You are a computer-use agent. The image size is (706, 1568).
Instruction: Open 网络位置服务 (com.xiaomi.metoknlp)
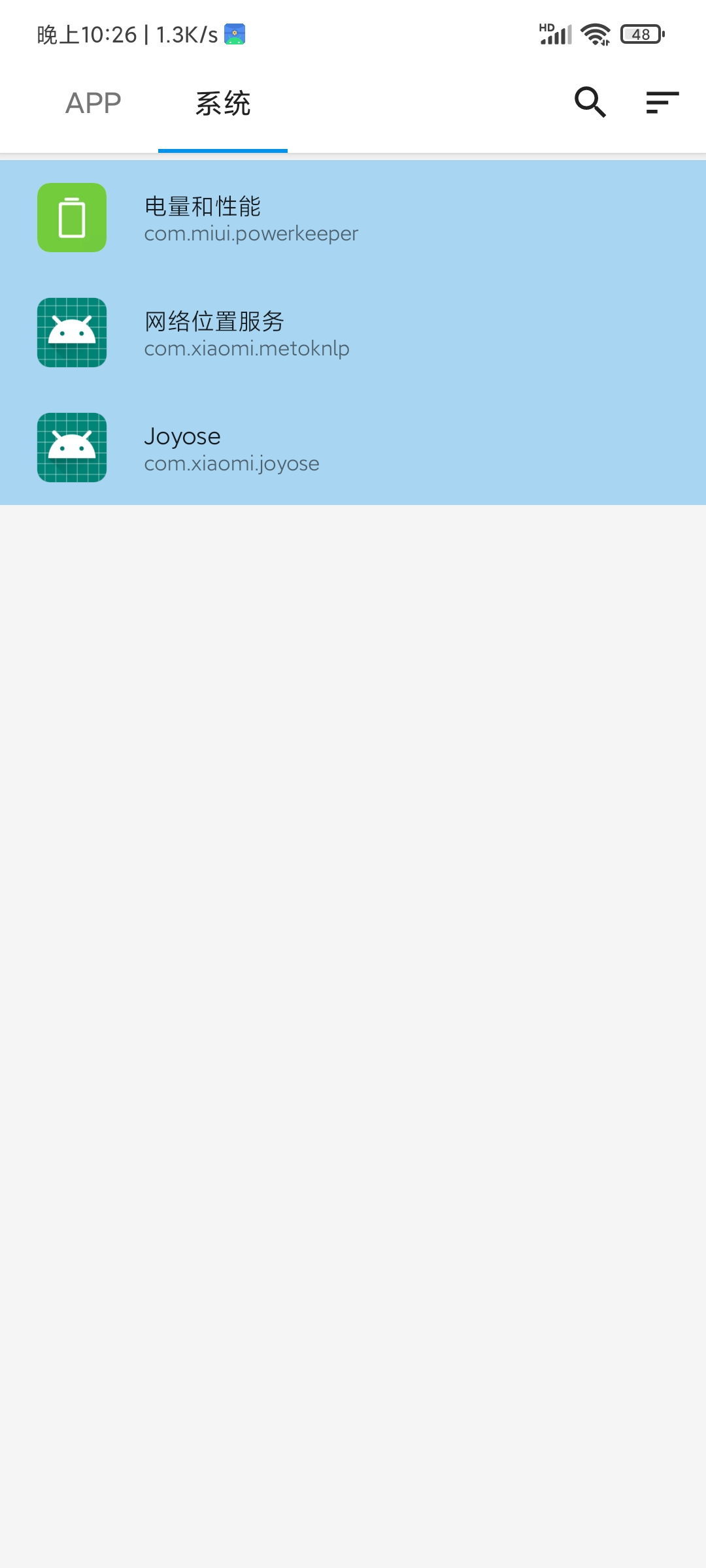click(353, 333)
